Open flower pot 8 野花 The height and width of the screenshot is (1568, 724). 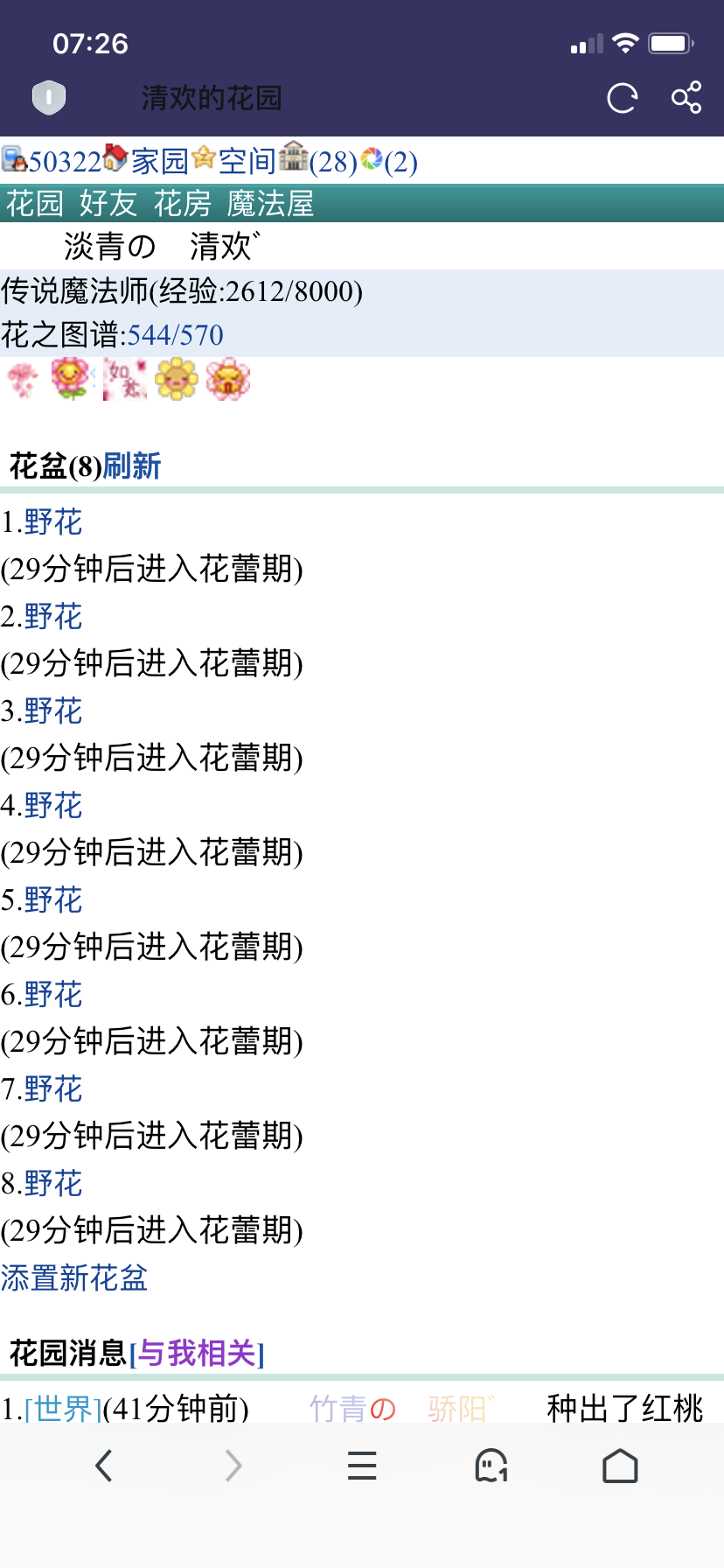(x=52, y=1184)
